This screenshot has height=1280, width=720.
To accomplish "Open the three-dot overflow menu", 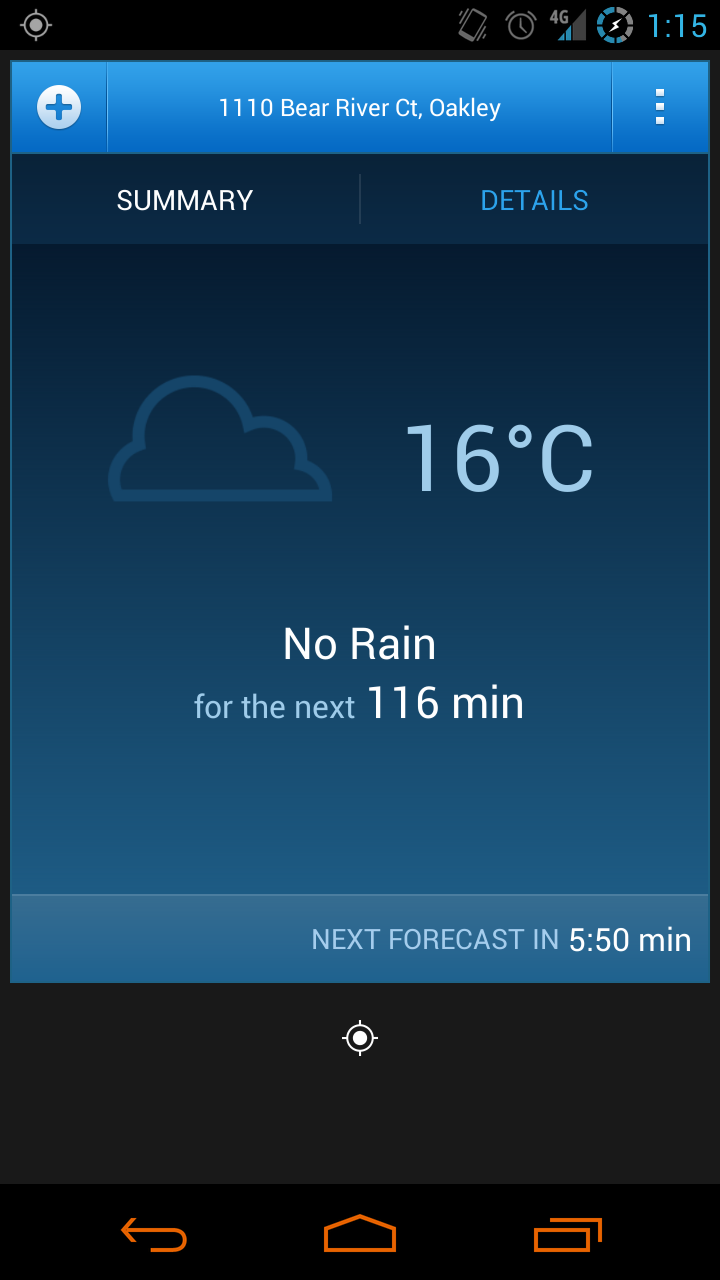I will pos(659,107).
